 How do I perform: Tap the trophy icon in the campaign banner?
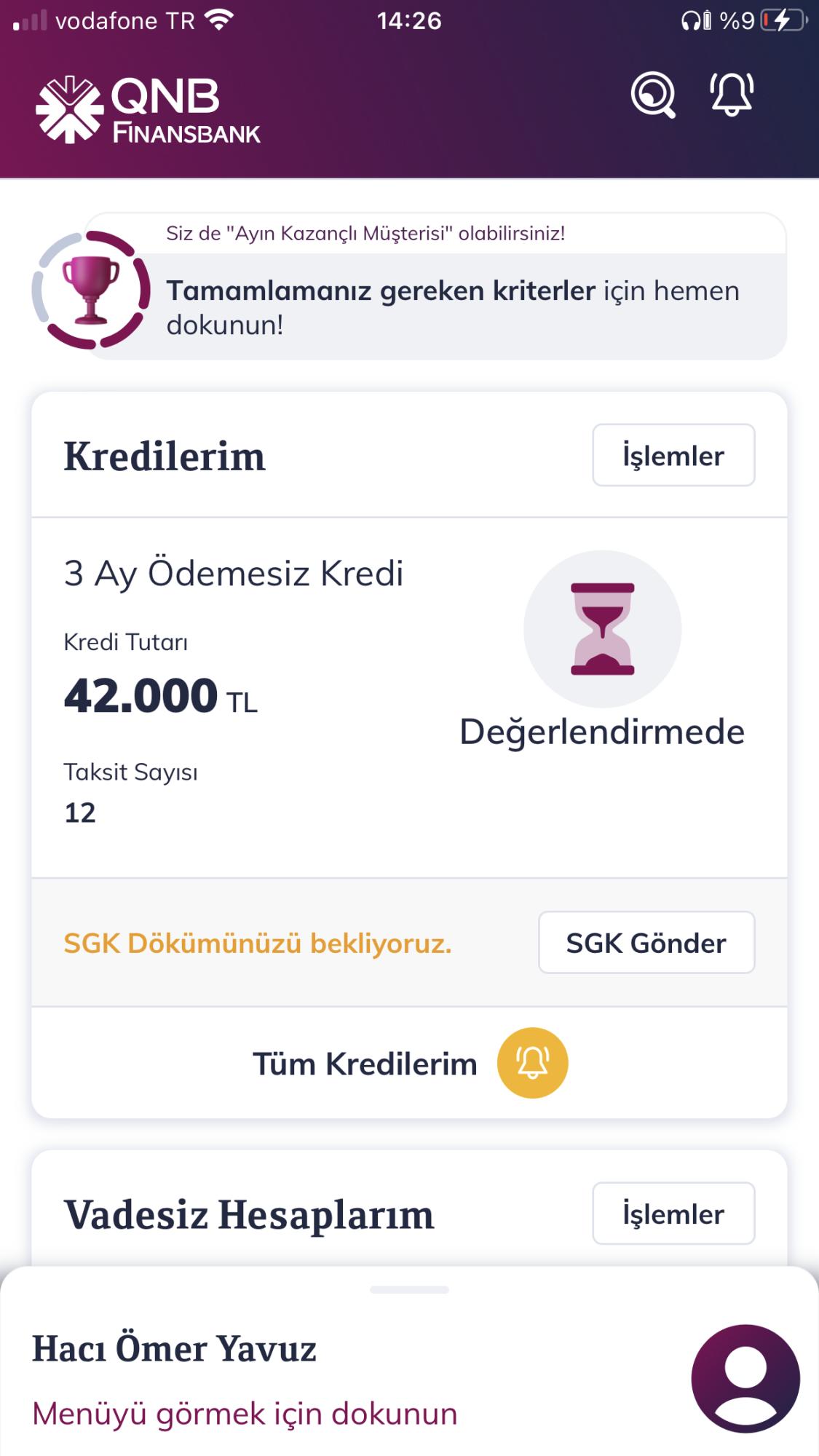pos(90,290)
